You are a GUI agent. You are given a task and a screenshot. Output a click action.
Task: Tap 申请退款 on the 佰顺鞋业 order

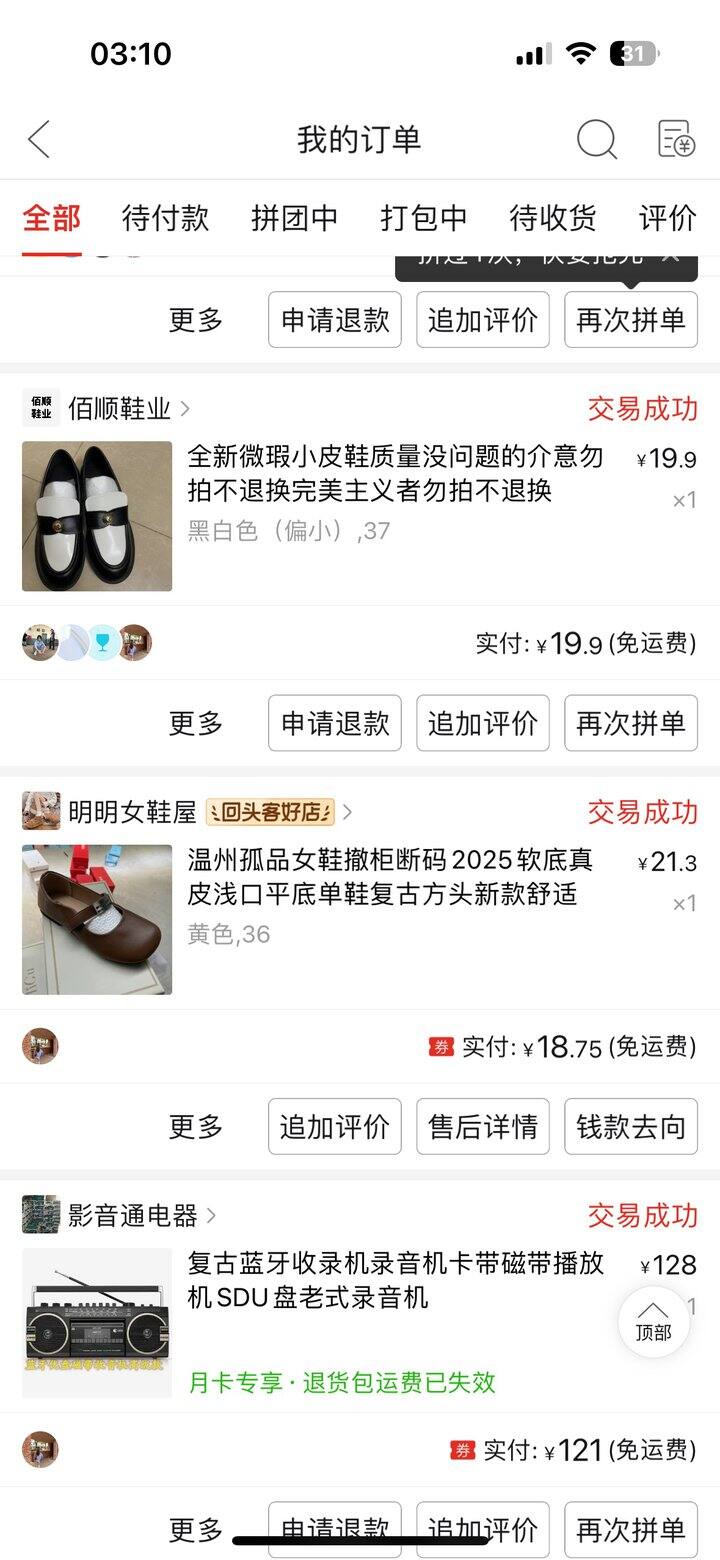tap(334, 723)
